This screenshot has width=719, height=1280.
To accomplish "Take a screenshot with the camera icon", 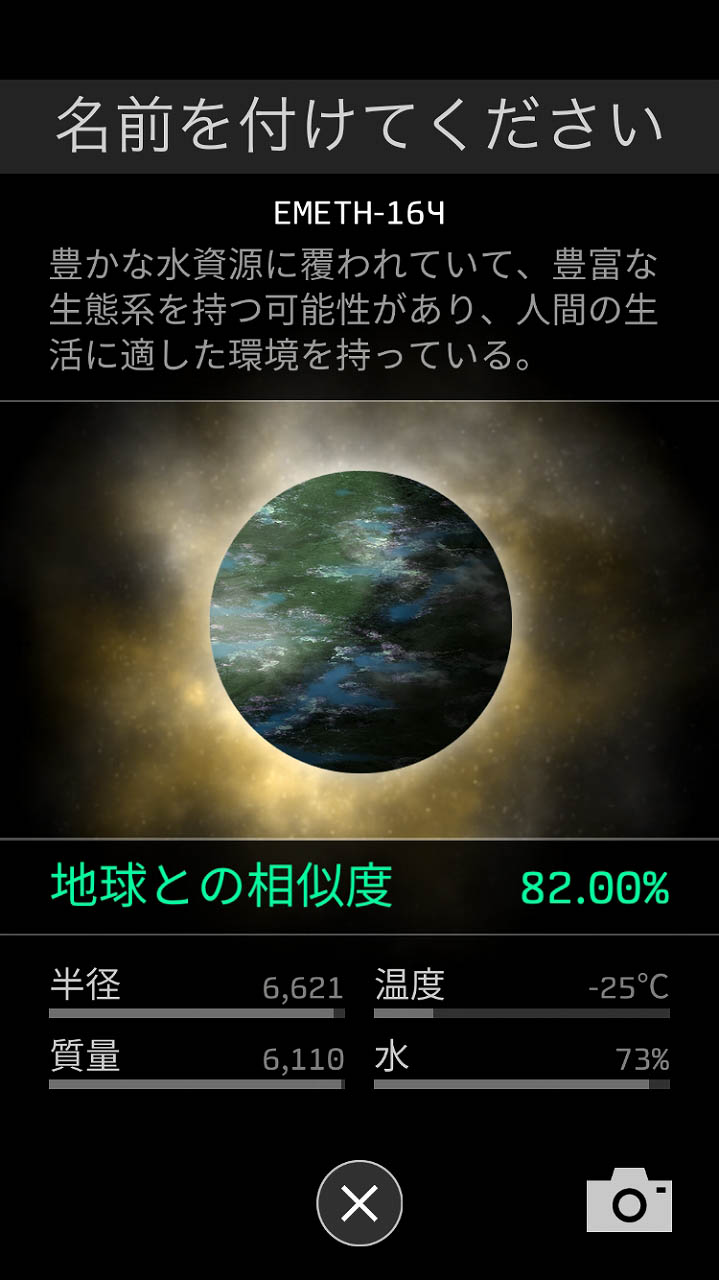I will (x=629, y=1200).
